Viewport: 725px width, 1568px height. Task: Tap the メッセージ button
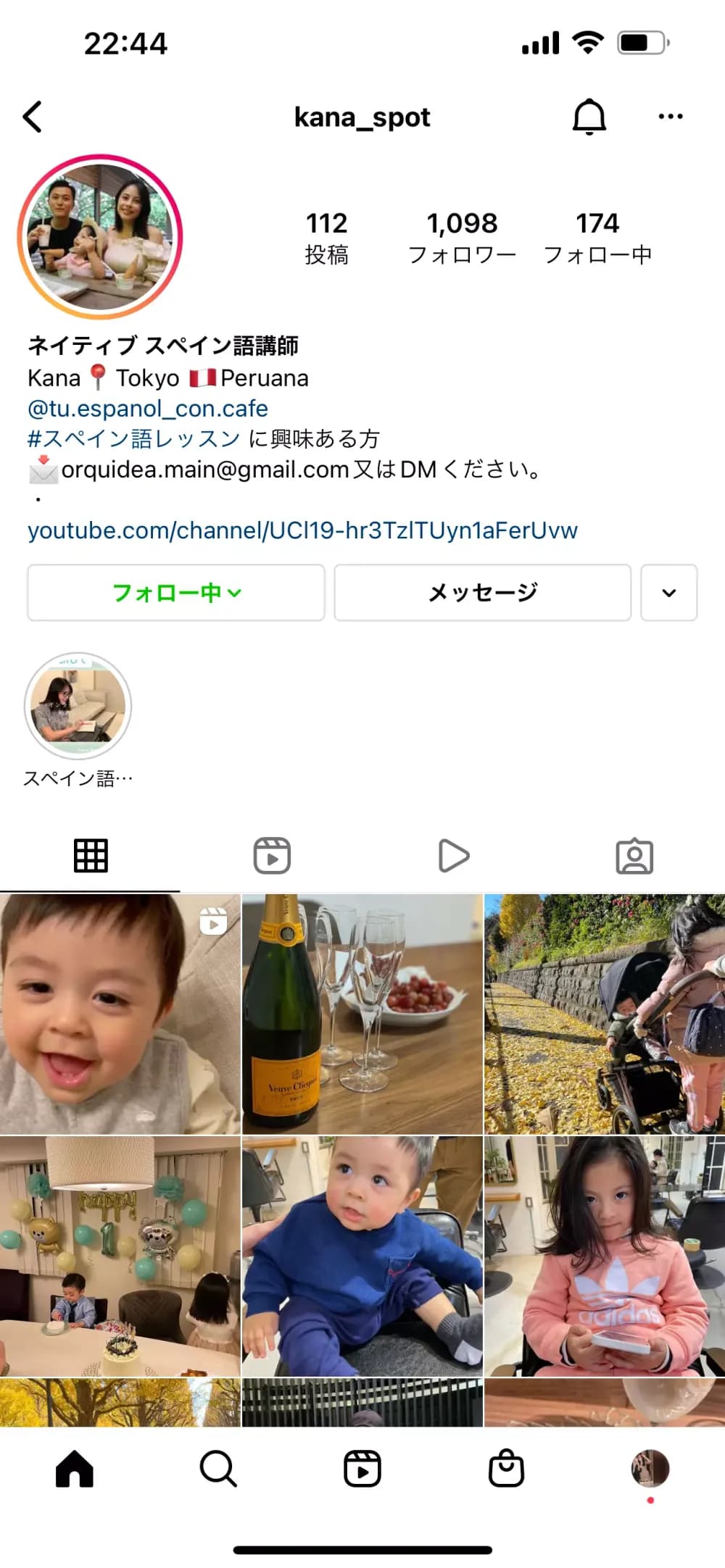coord(482,593)
